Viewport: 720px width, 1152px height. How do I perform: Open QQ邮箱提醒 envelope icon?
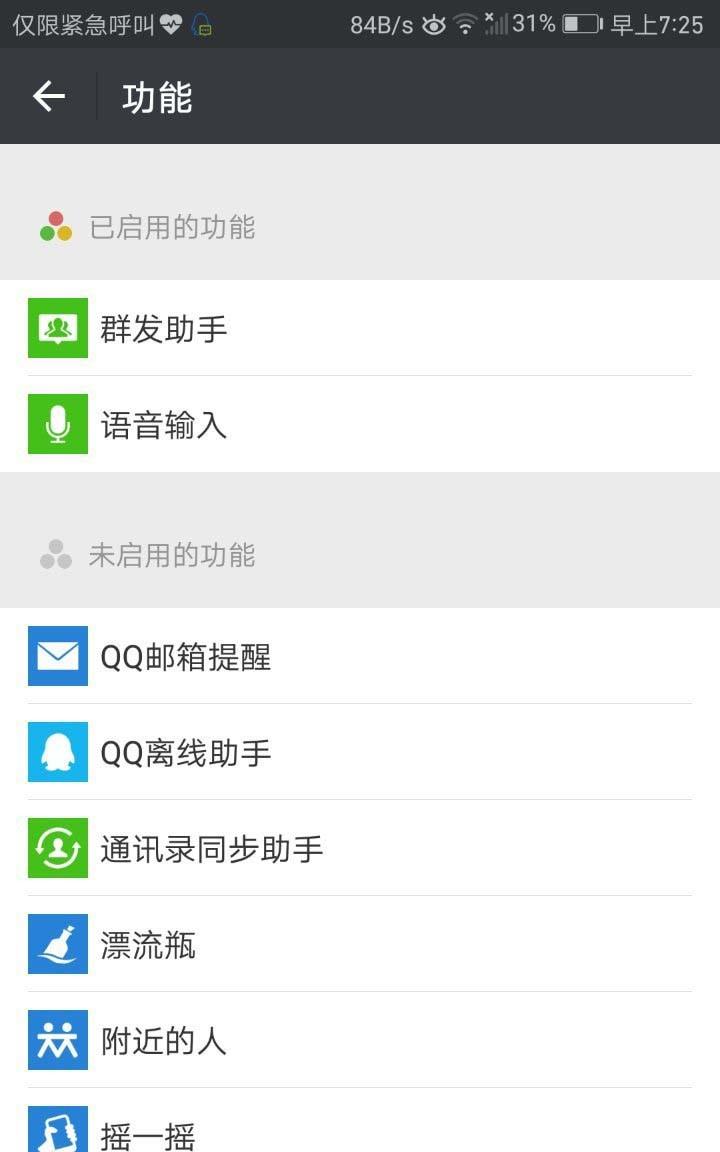(57, 656)
